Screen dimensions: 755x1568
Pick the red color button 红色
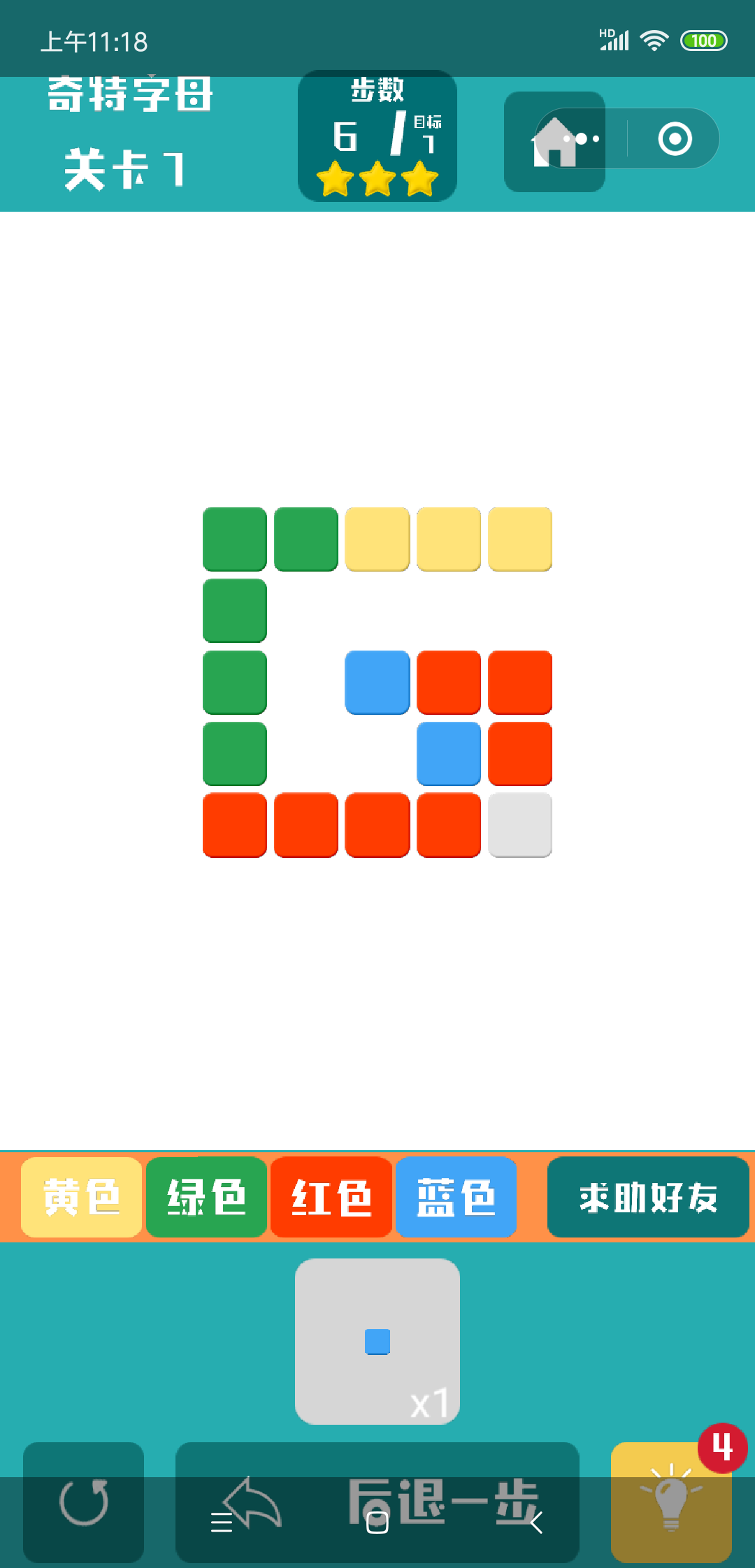click(x=331, y=1197)
